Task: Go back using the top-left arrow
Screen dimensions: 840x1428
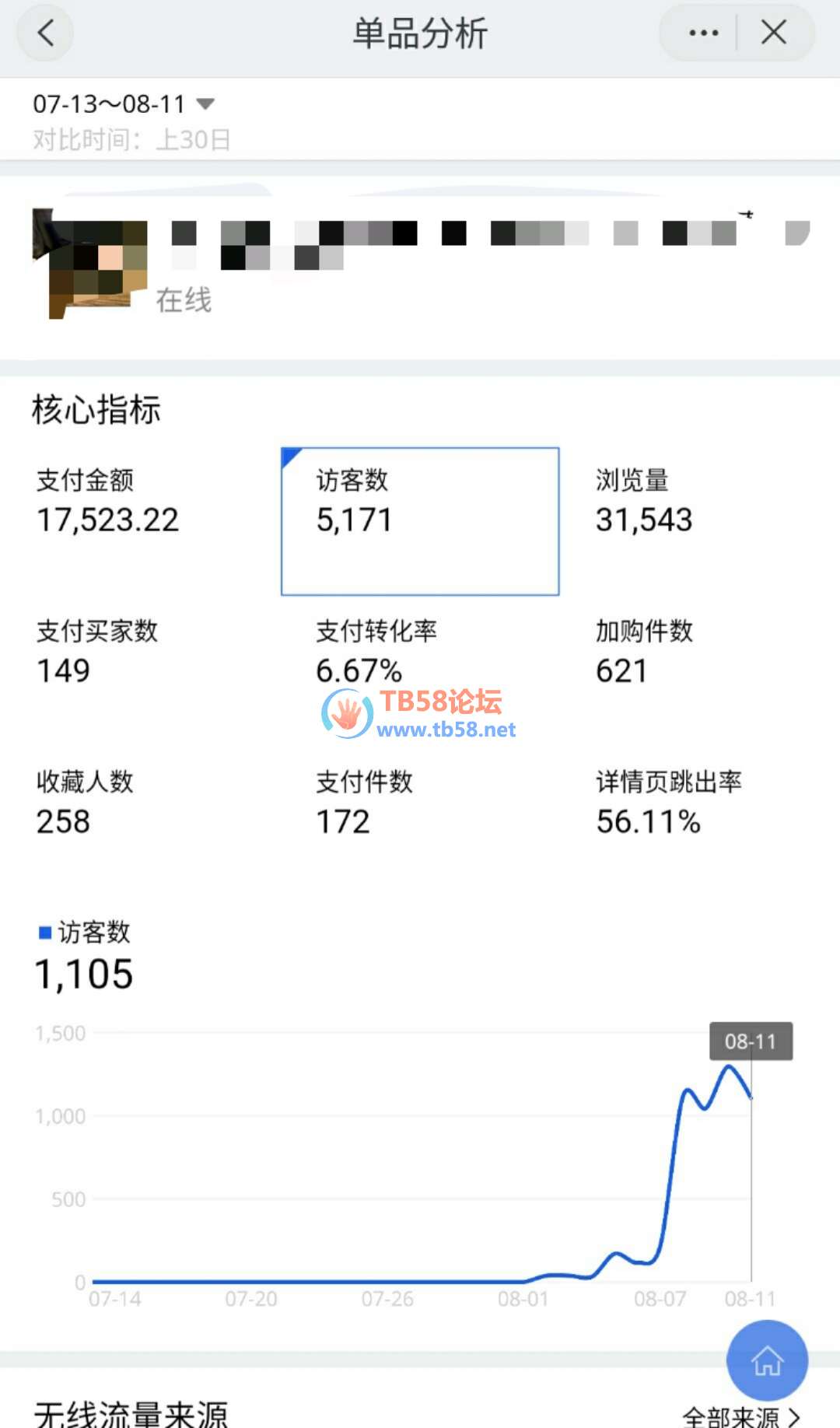Action: click(x=45, y=33)
